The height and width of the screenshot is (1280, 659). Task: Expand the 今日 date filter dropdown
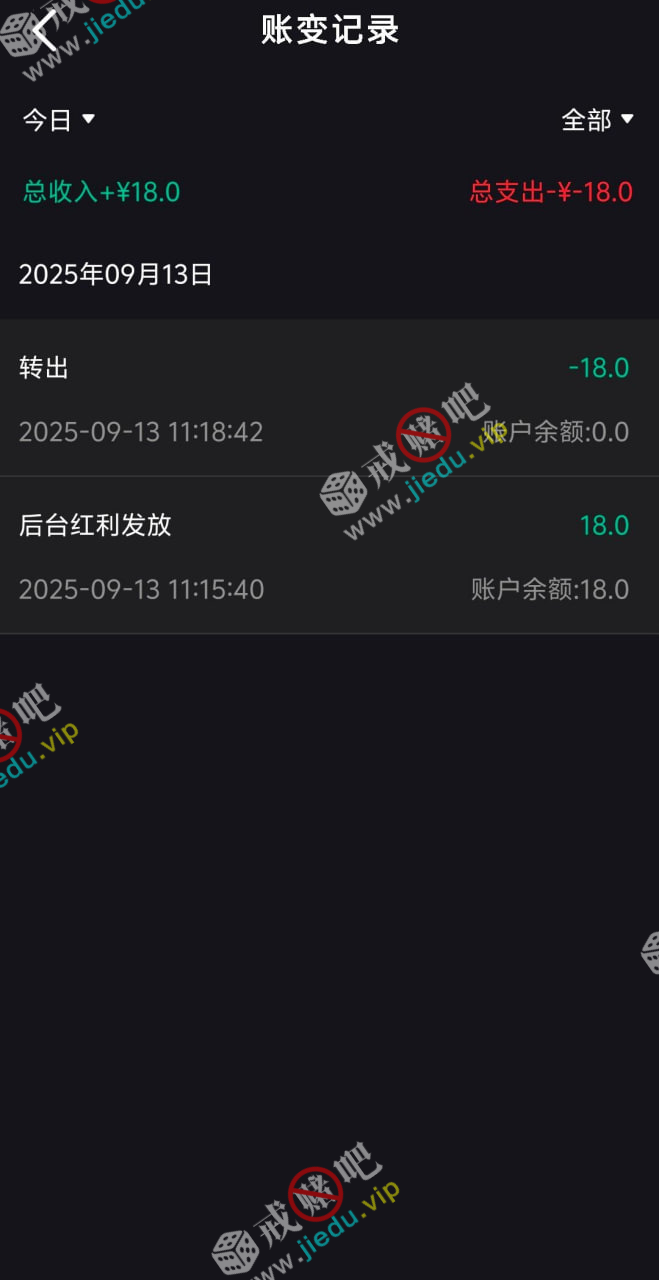(58, 120)
